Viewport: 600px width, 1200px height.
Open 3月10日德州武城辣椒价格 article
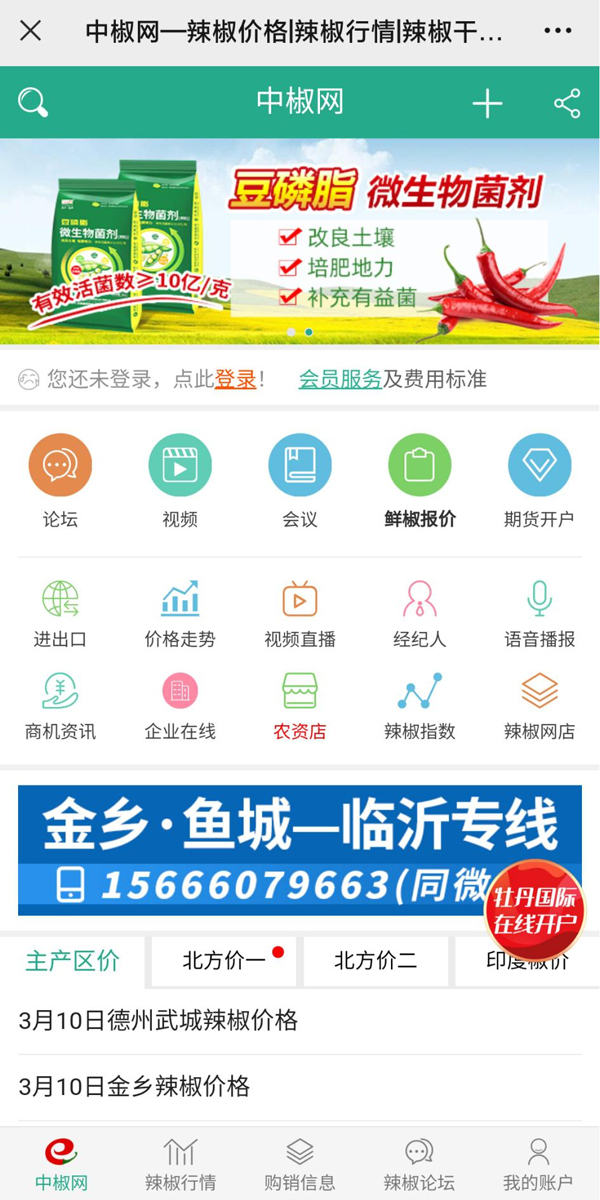pos(158,1021)
